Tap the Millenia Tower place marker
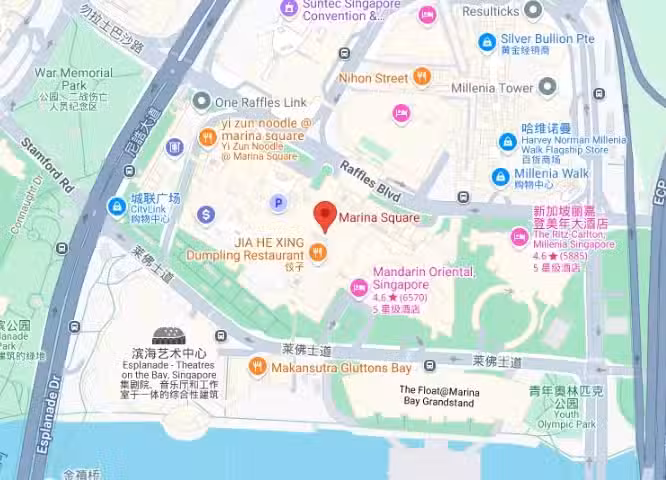The height and width of the screenshot is (480, 666). click(x=547, y=88)
